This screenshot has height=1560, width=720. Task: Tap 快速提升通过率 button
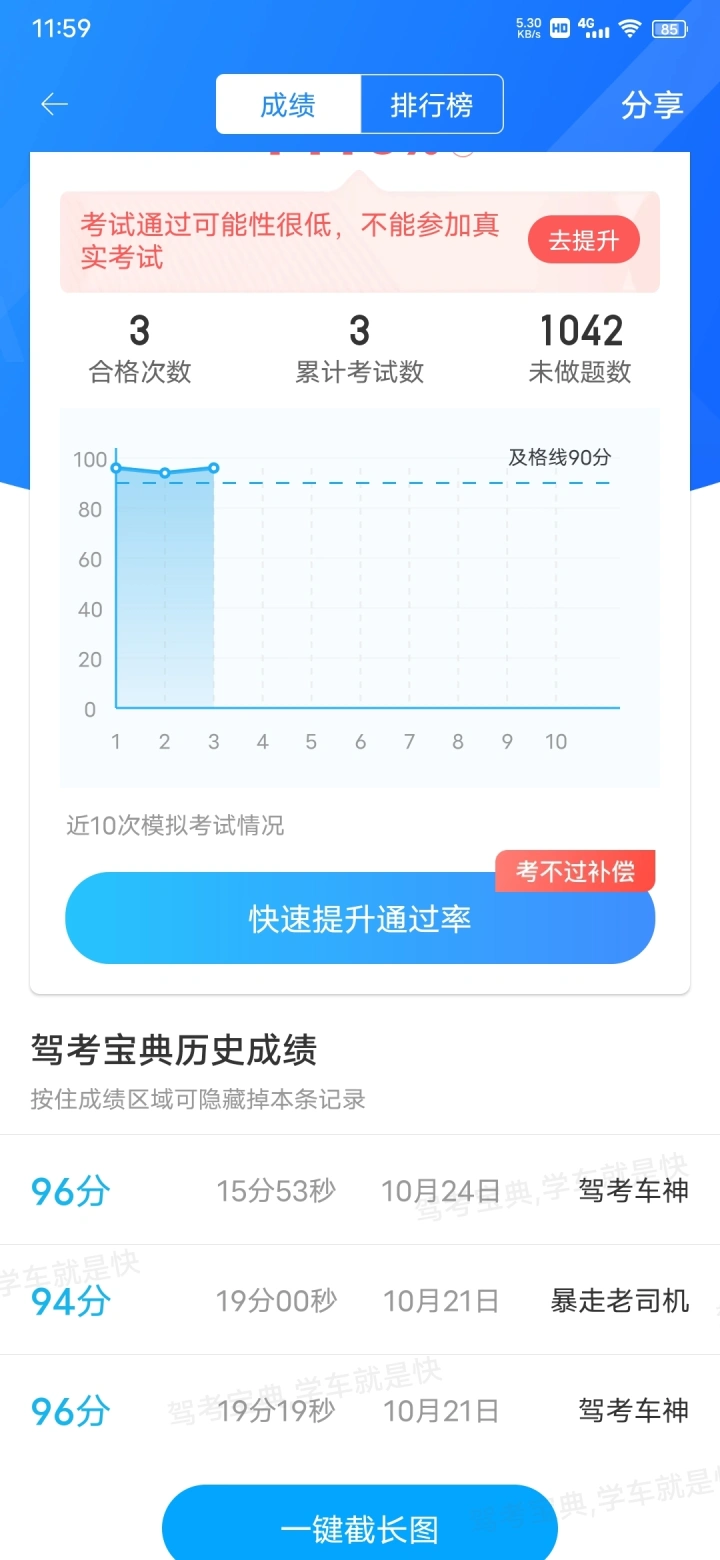[x=360, y=918]
